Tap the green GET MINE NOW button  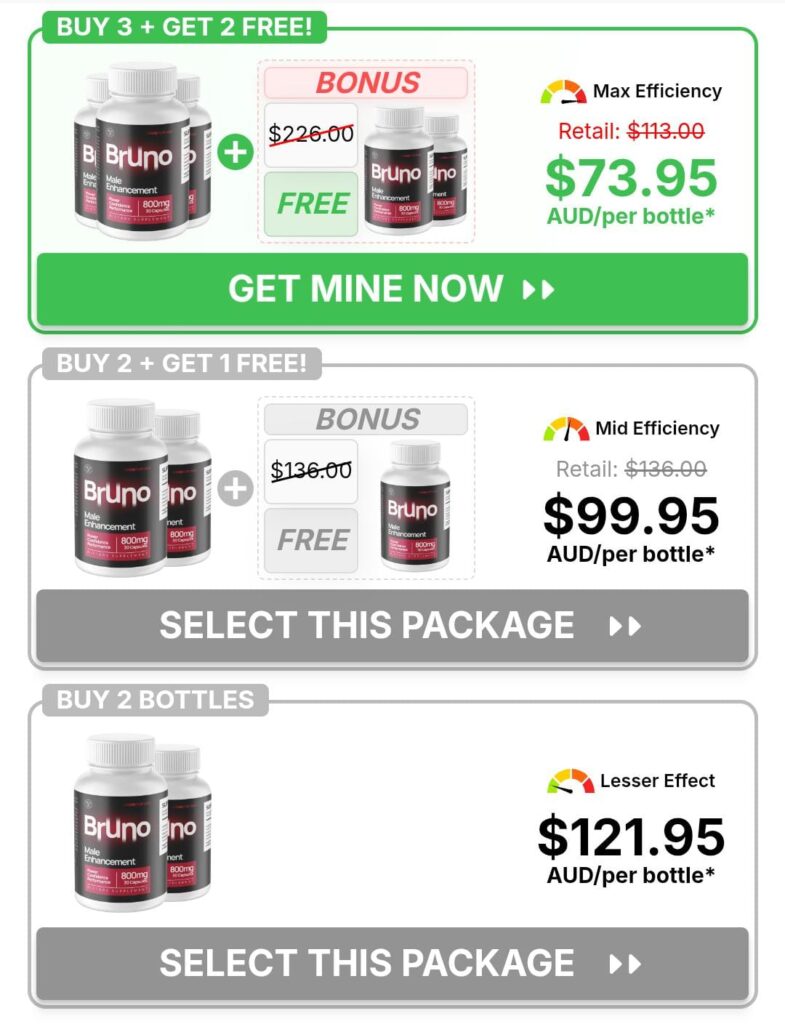tap(392, 289)
